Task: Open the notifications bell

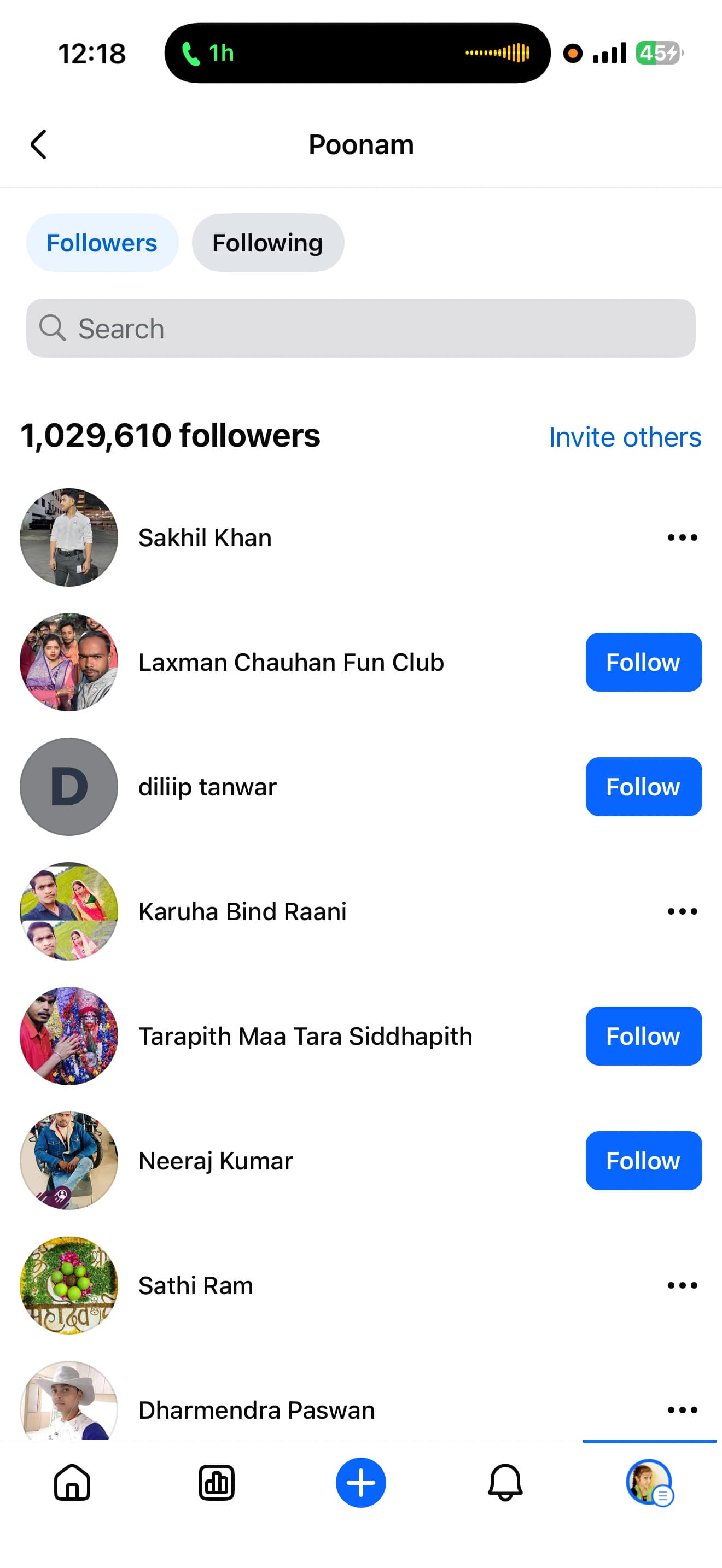Action: click(x=505, y=1483)
